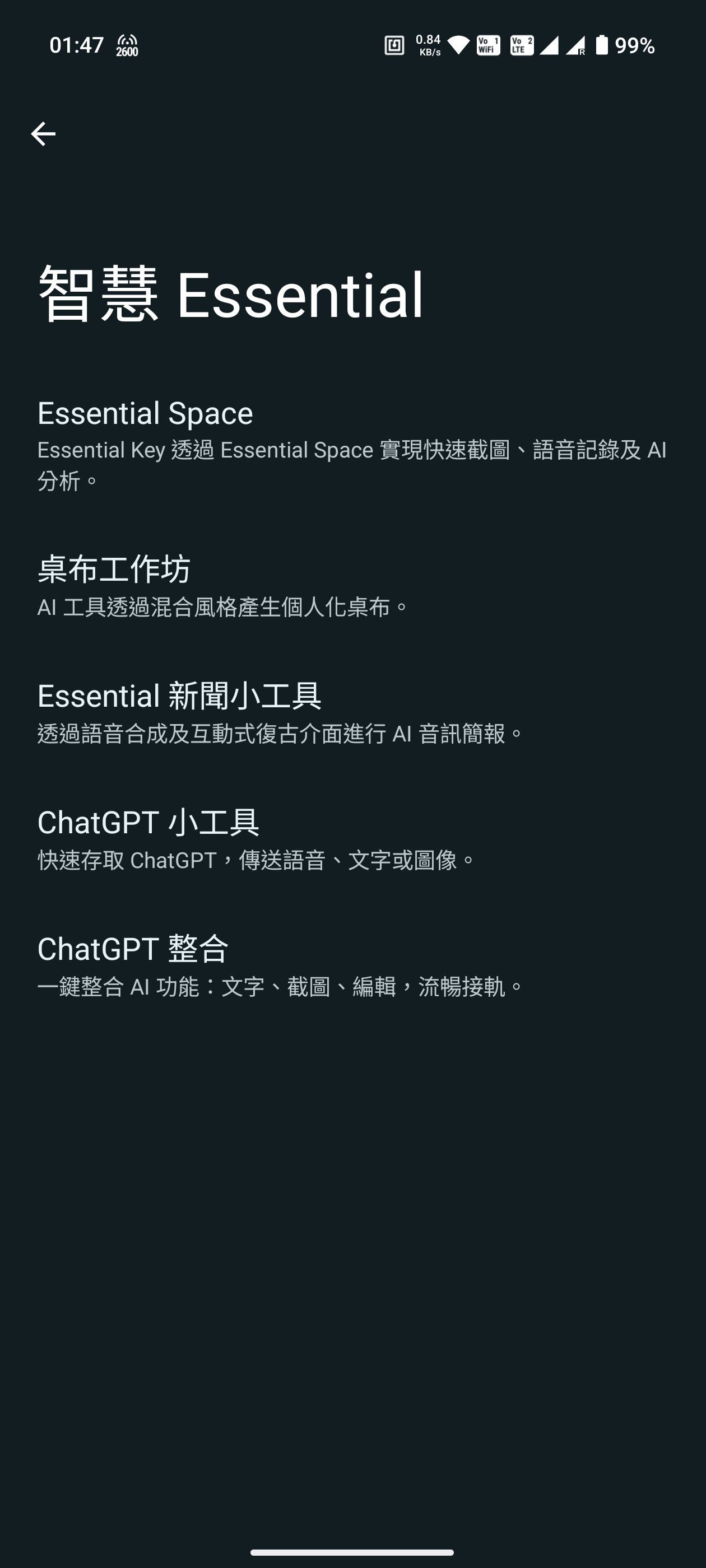Go back using the top-left arrow
The image size is (706, 1568).
pyautogui.click(x=43, y=134)
